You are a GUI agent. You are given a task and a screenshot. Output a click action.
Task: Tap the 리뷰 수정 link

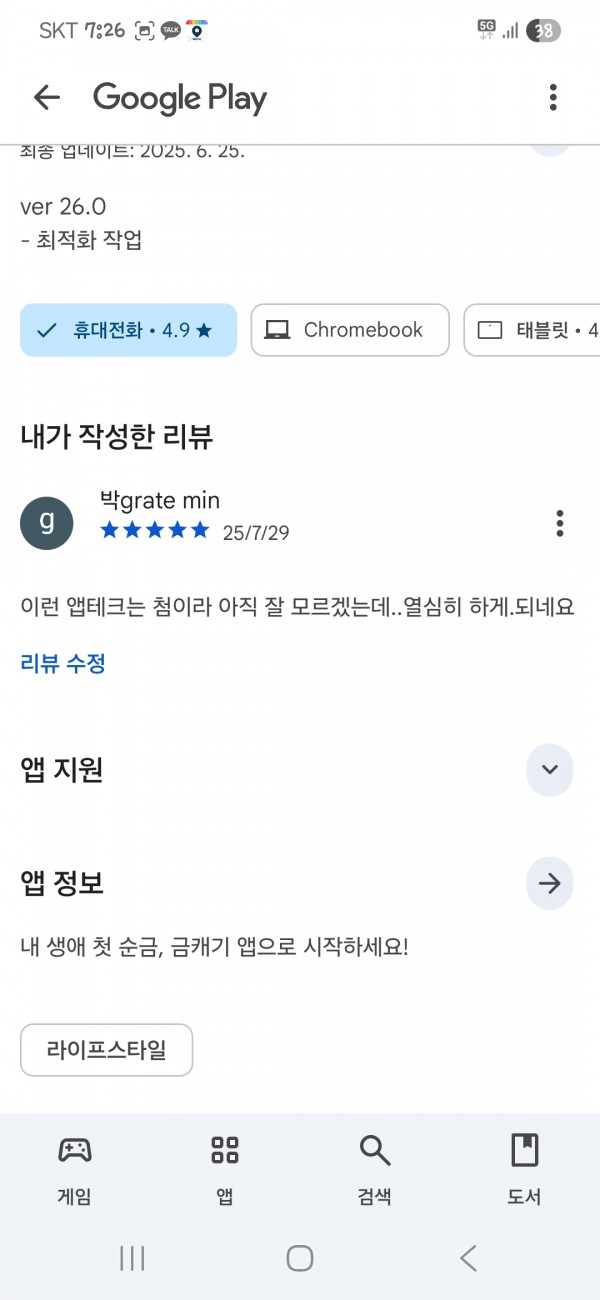pyautogui.click(x=63, y=663)
